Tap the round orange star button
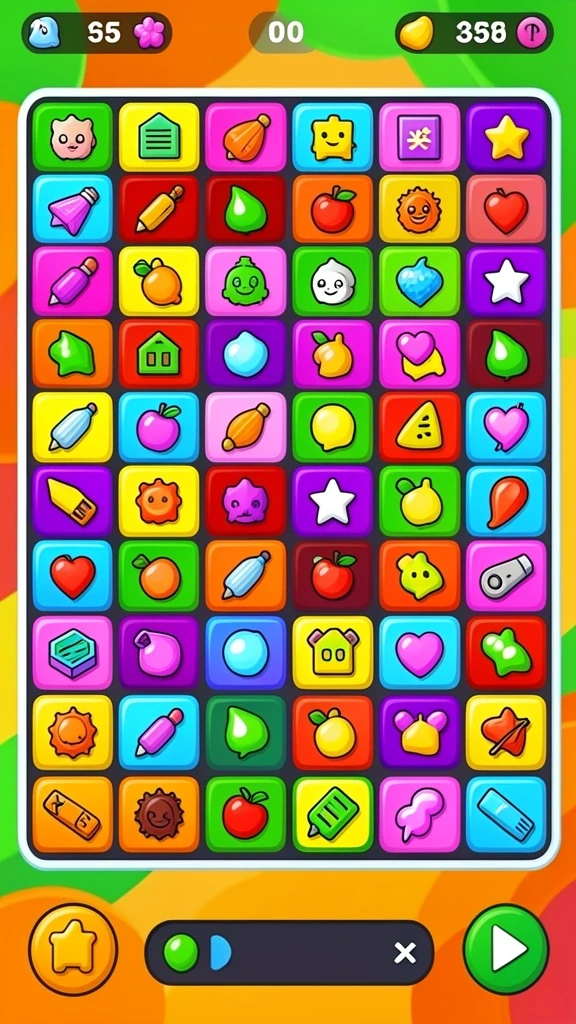Image resolution: width=576 pixels, height=1024 pixels. pos(73,949)
